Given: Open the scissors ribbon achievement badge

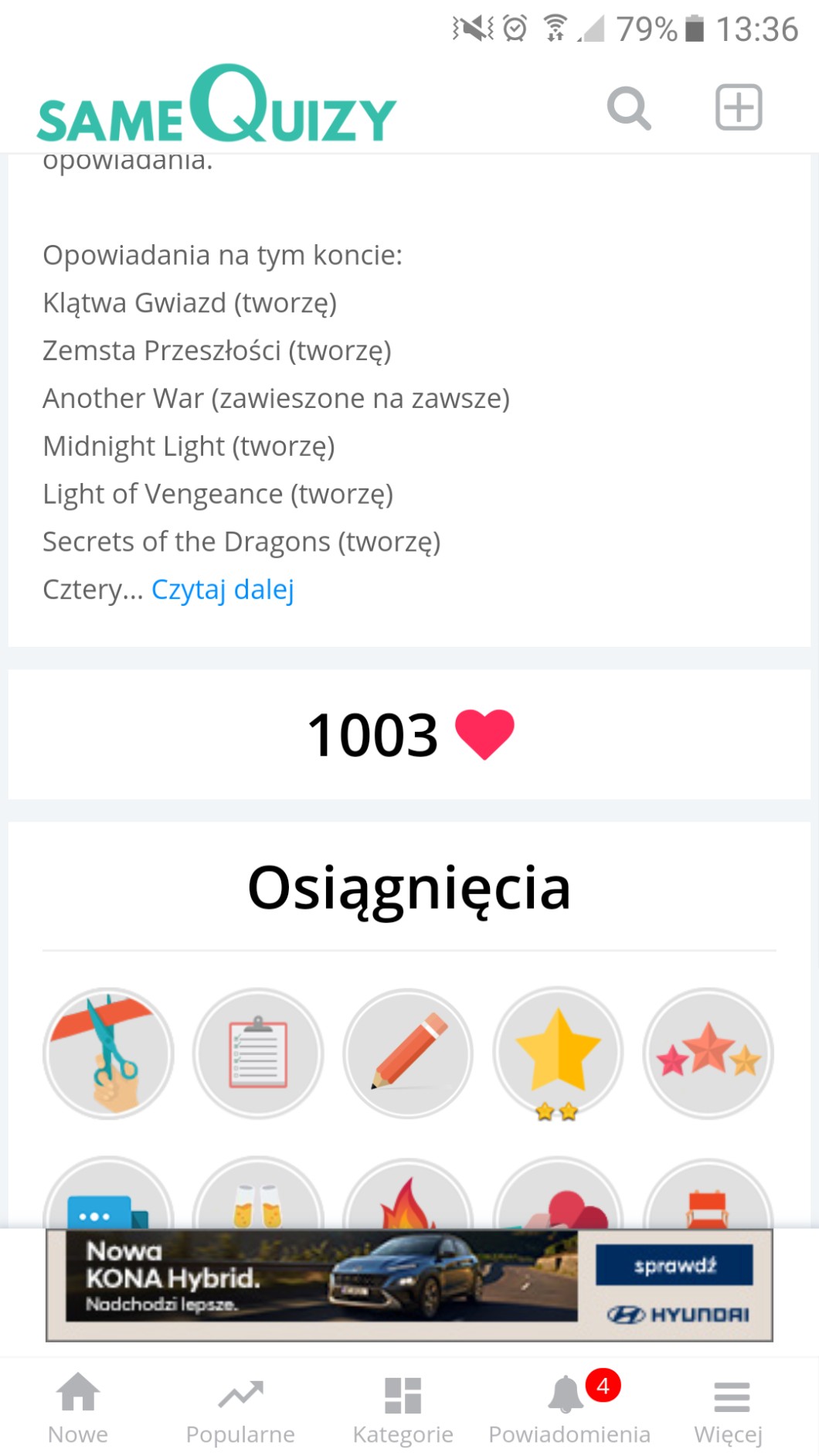Looking at the screenshot, I should (x=108, y=1053).
